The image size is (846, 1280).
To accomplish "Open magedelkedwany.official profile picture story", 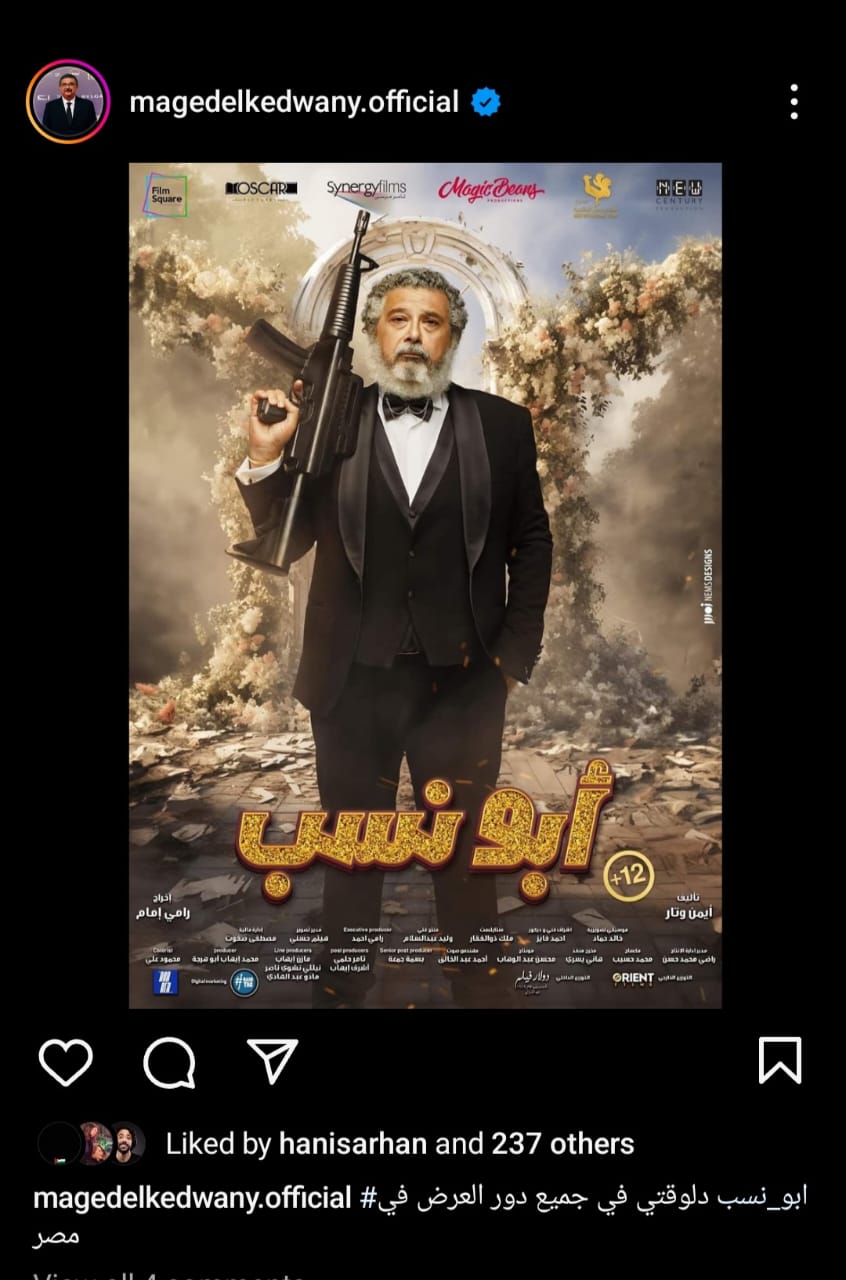I will [x=68, y=102].
